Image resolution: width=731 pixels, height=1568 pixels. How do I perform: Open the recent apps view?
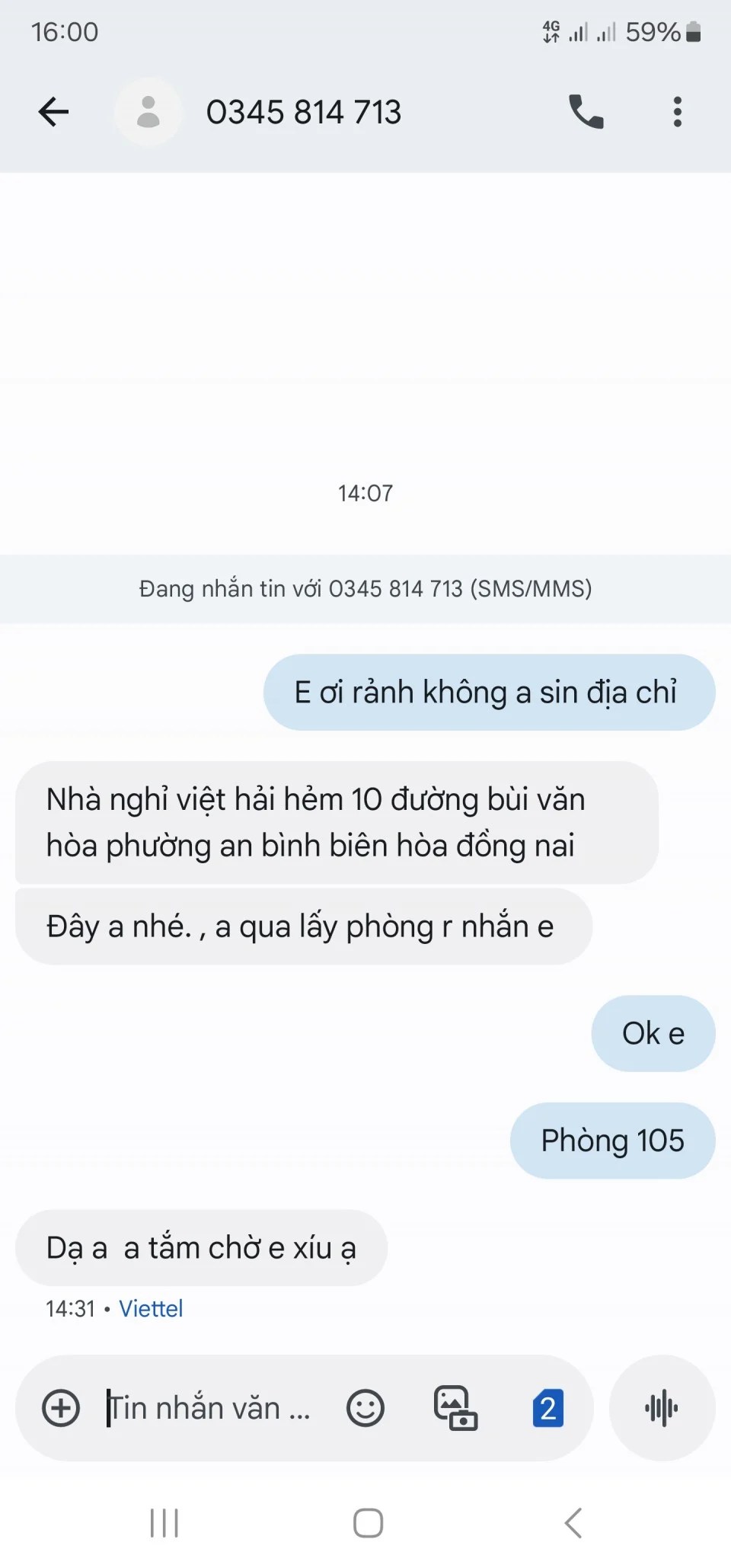(x=164, y=1523)
